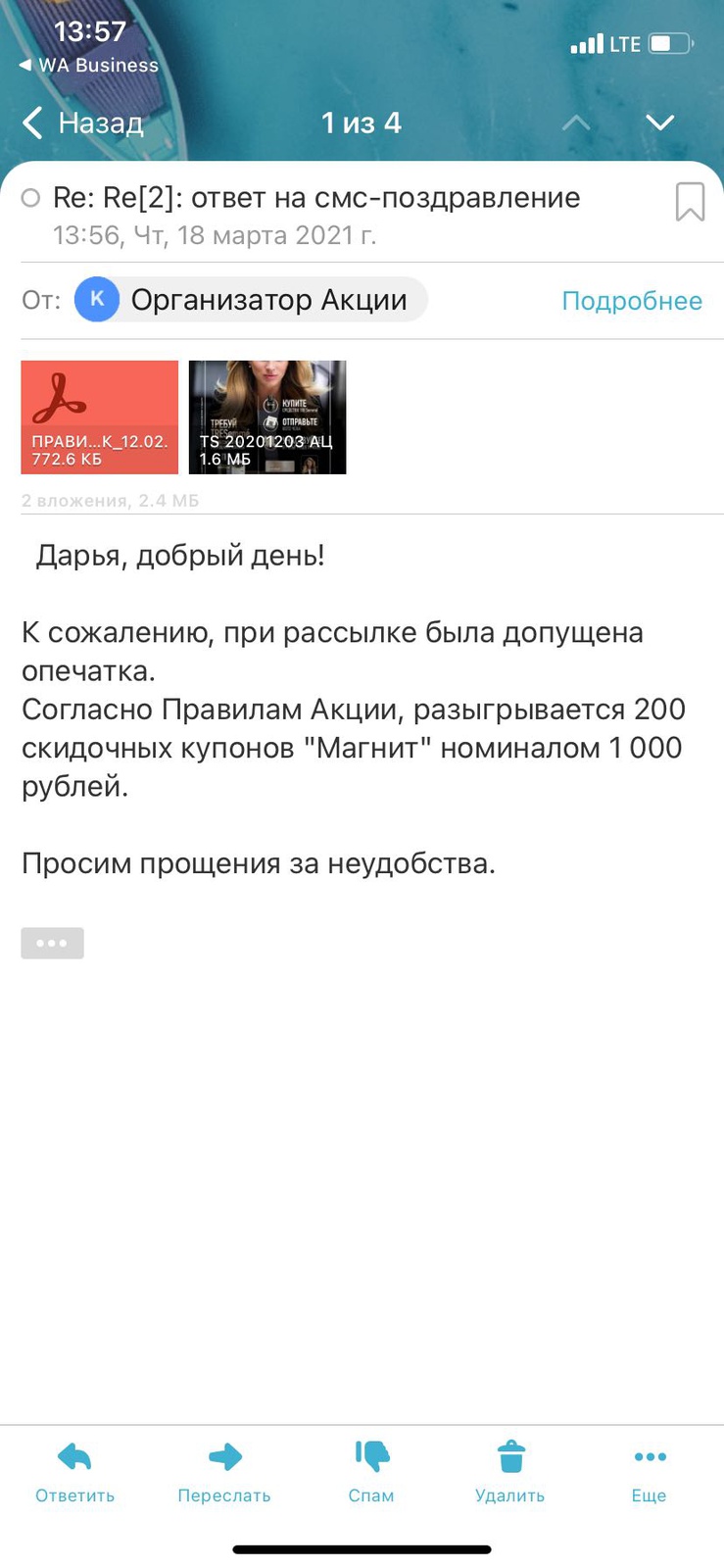724x1568 pixels.
Task: Return to WA Business app
Action: [x=88, y=66]
